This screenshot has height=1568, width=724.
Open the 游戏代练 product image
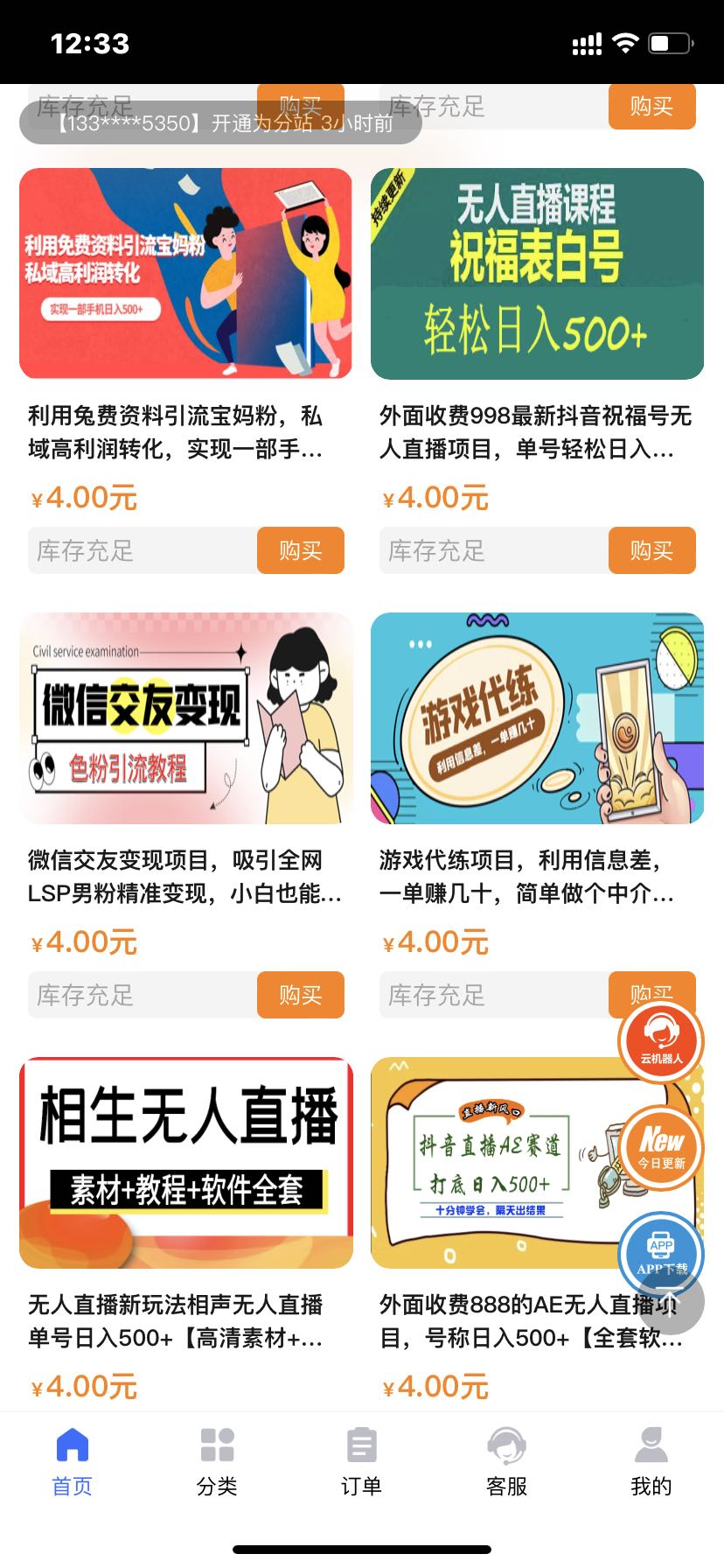pos(537,718)
